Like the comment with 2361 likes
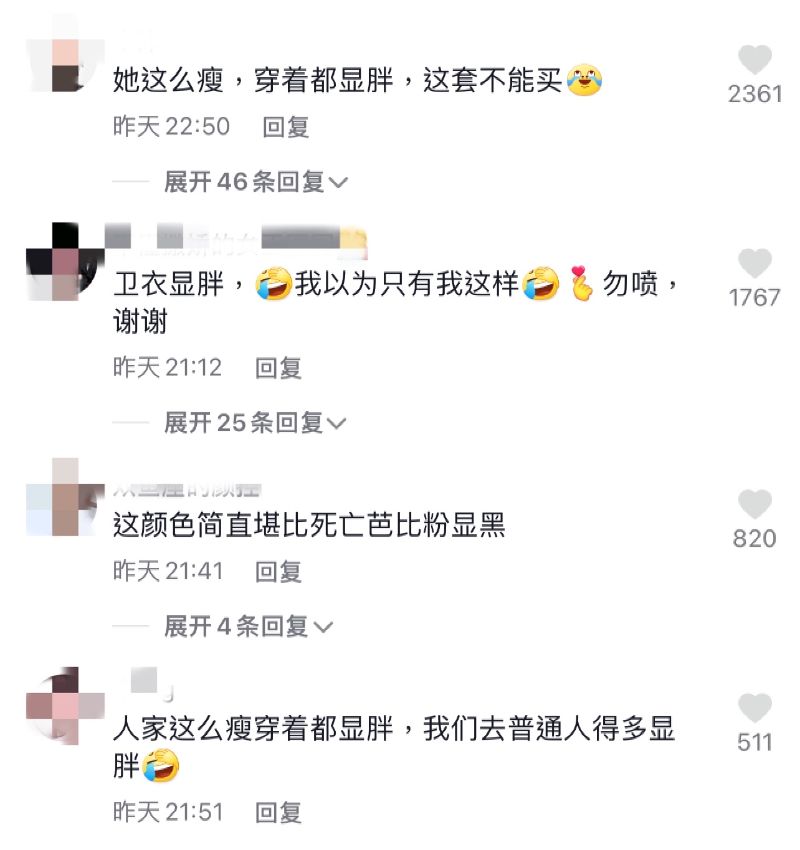Screen dimensions: 800x850 click(755, 61)
